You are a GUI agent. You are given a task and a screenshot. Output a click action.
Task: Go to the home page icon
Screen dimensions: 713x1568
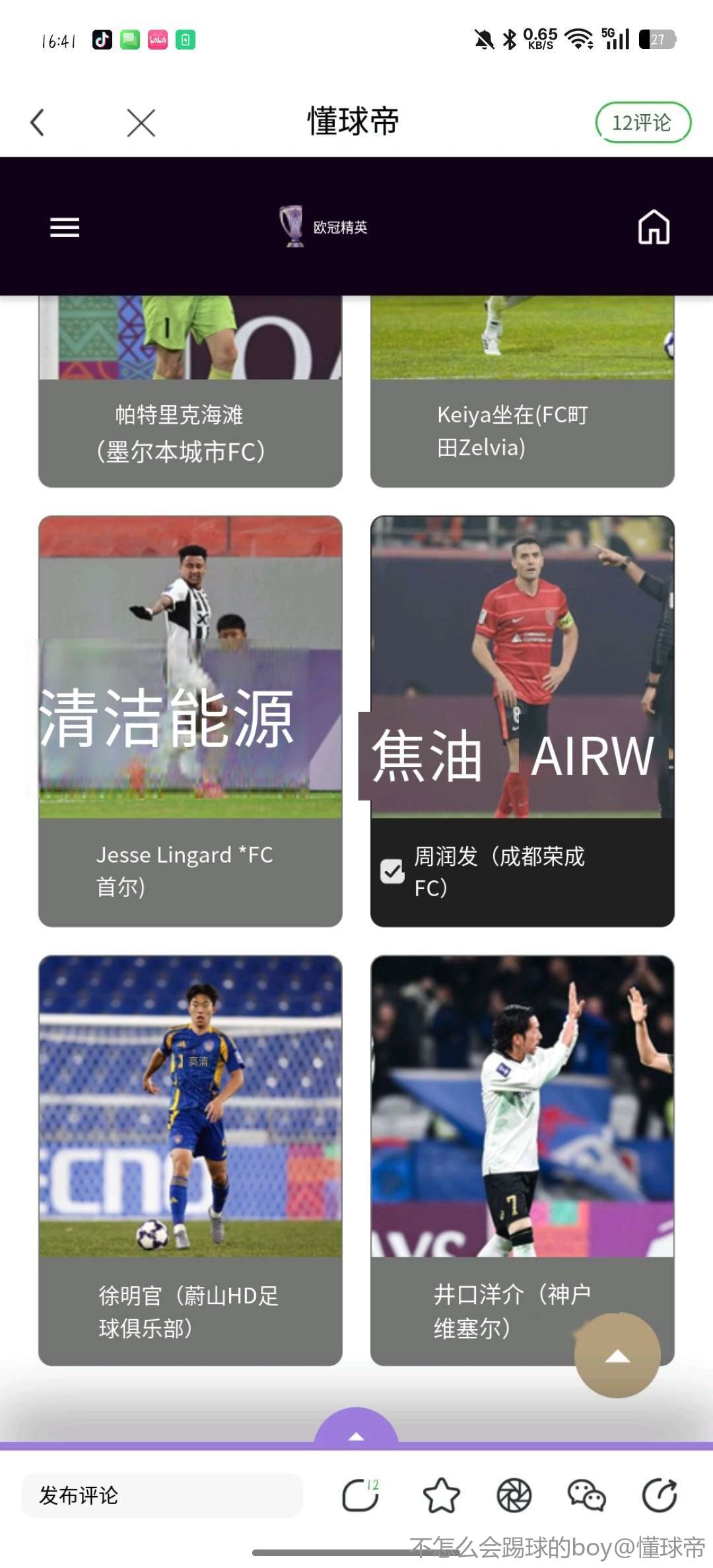coord(654,228)
